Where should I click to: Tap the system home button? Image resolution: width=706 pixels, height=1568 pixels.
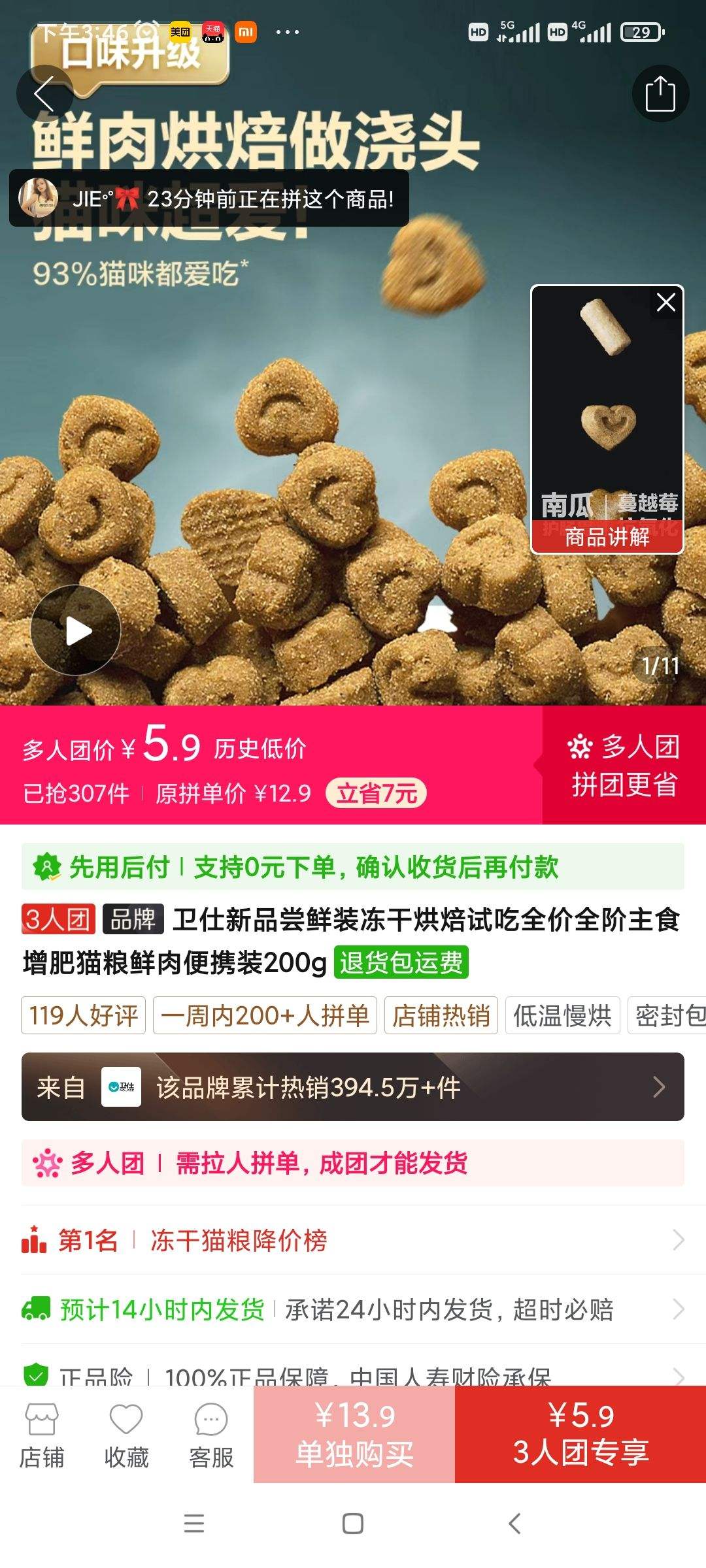tap(353, 1524)
